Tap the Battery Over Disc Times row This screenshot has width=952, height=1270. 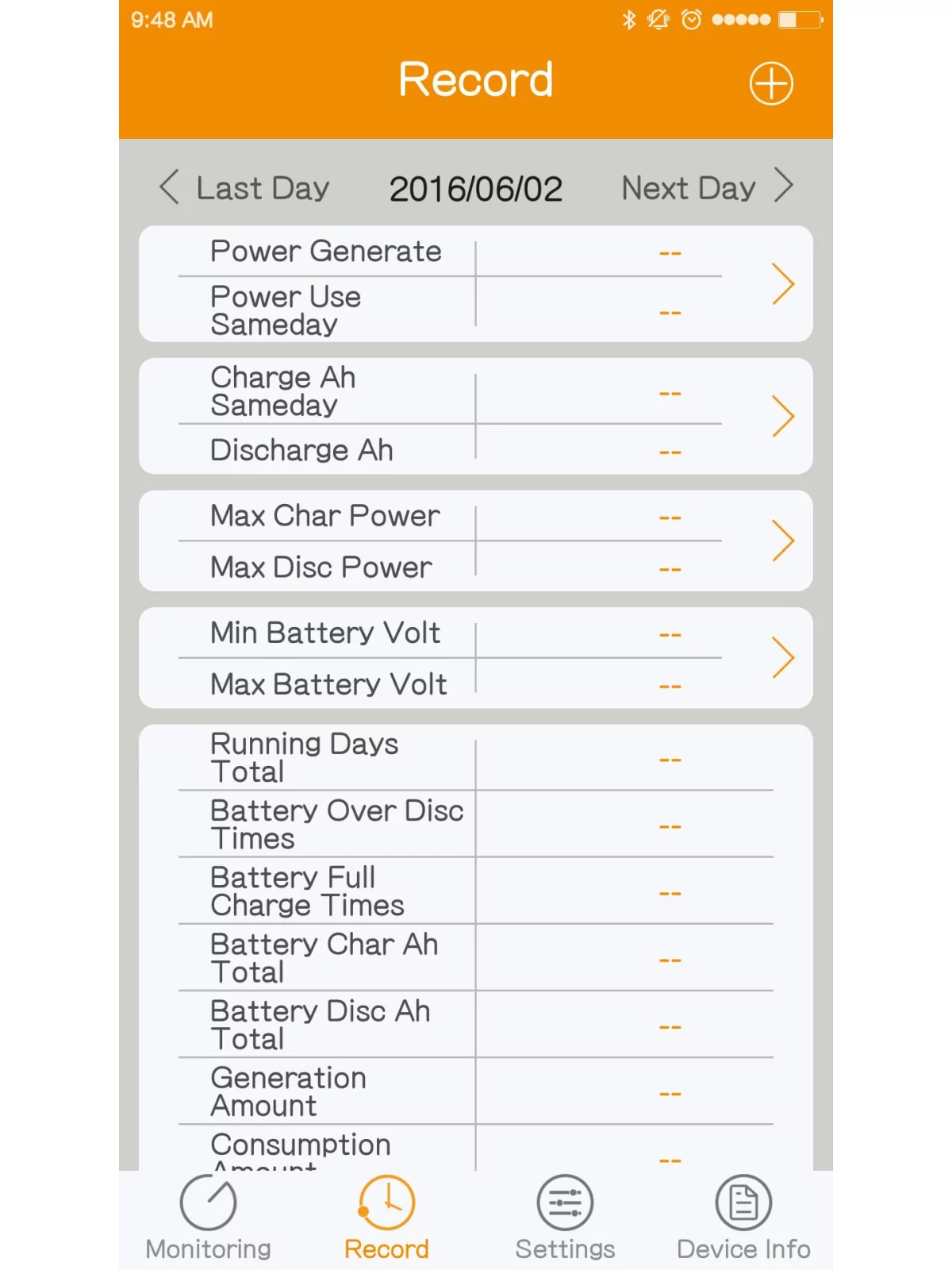click(476, 824)
